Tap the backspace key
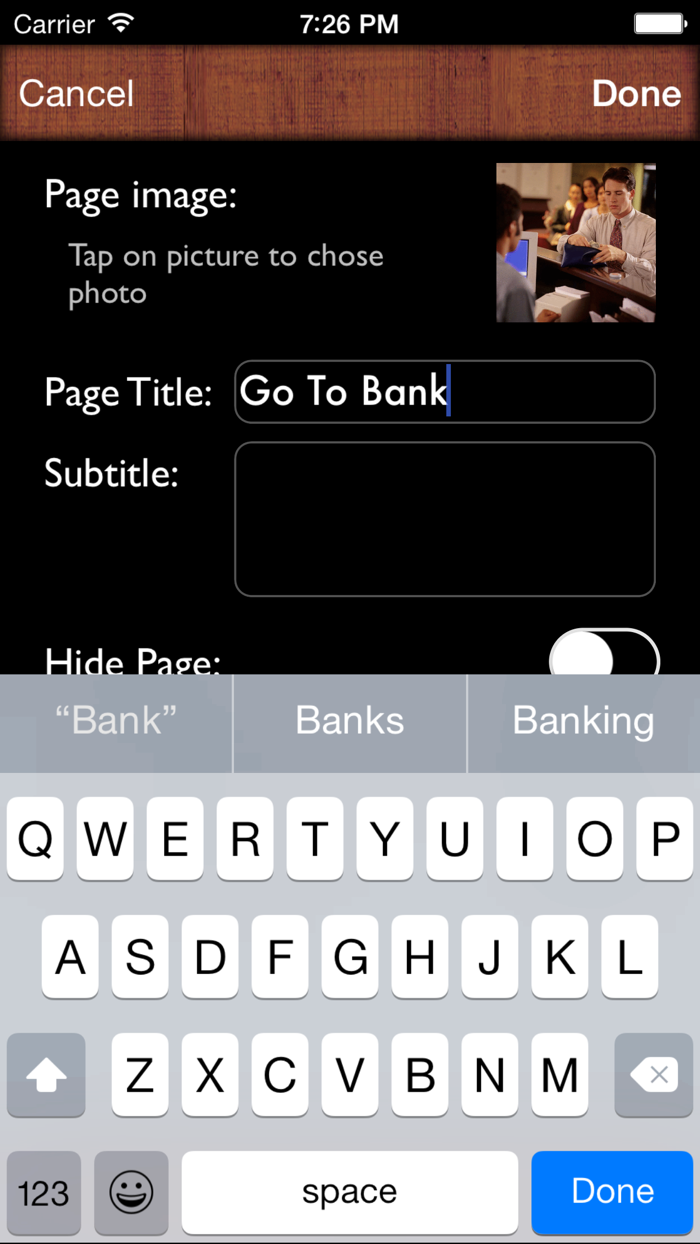The image size is (700, 1244). [654, 1075]
